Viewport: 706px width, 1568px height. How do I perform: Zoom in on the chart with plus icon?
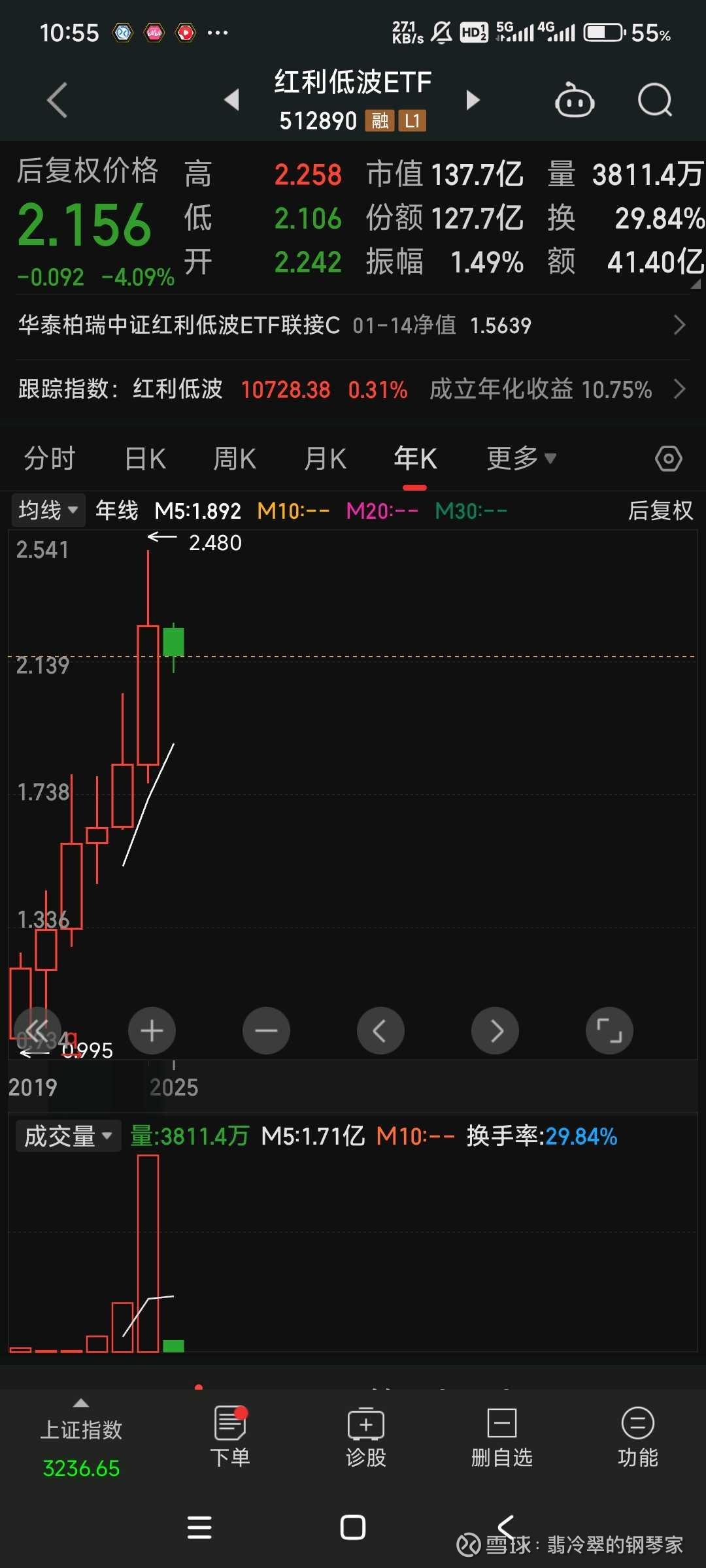(152, 1030)
